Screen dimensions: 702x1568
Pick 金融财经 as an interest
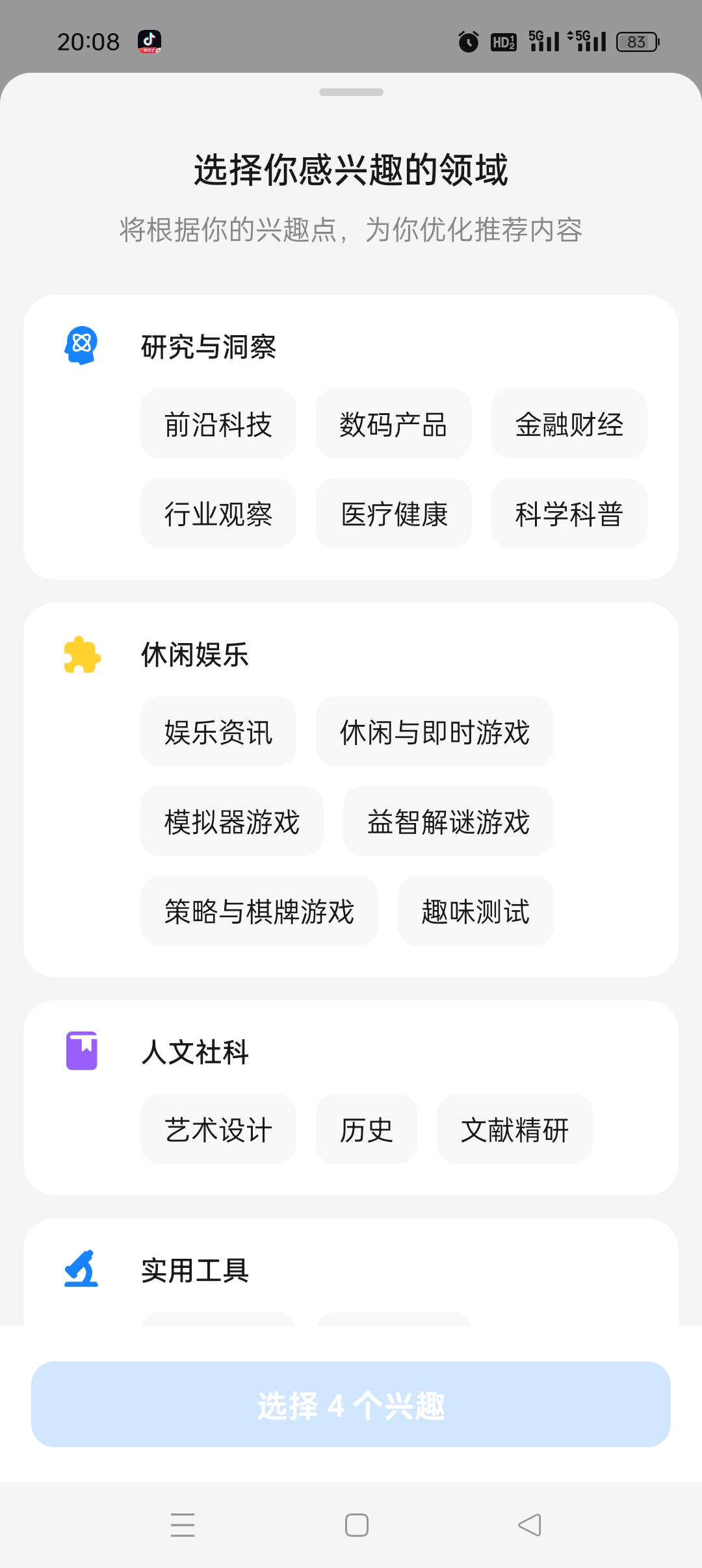pos(569,424)
